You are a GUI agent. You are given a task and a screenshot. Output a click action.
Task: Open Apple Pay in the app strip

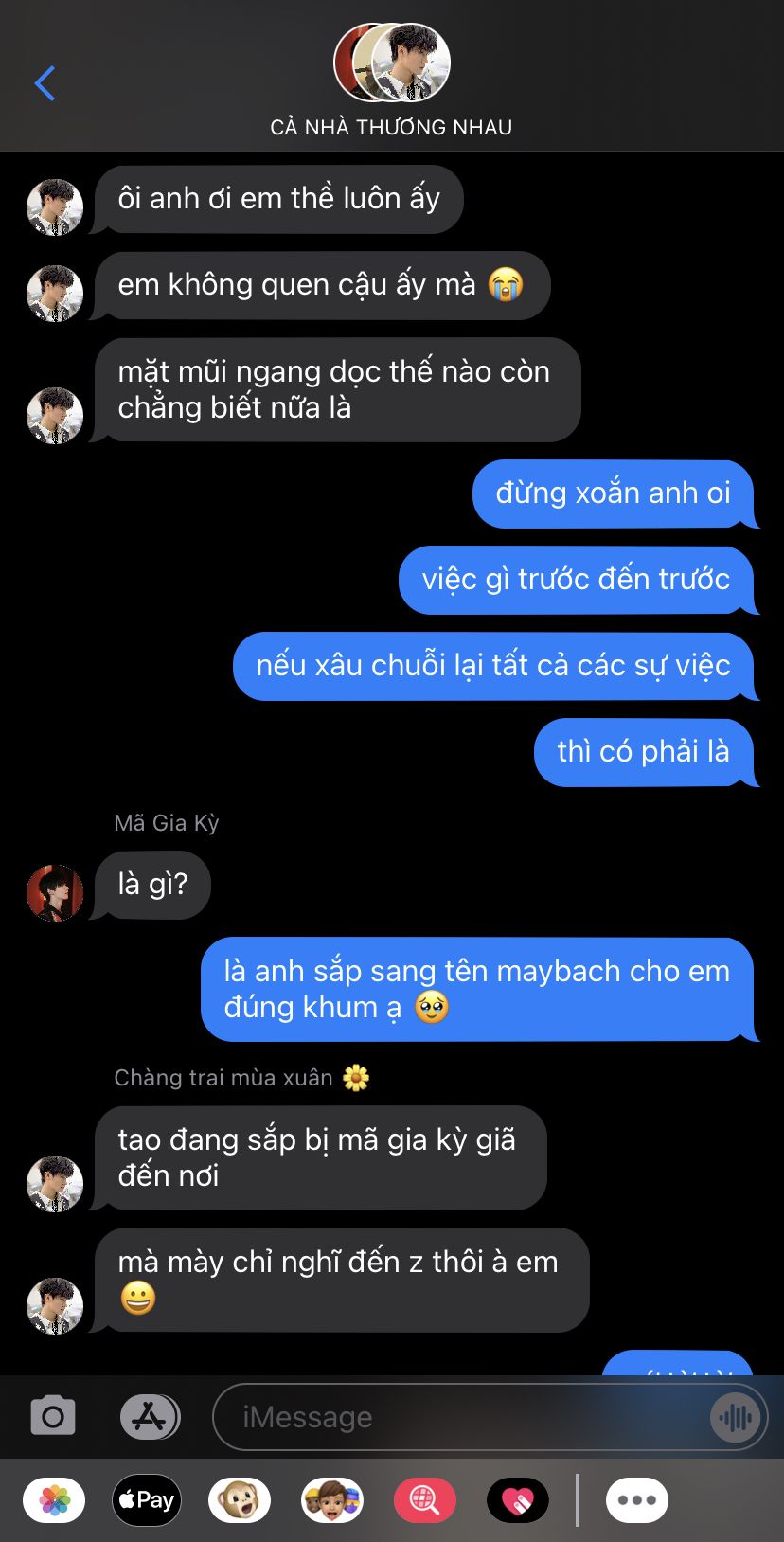147,1500
